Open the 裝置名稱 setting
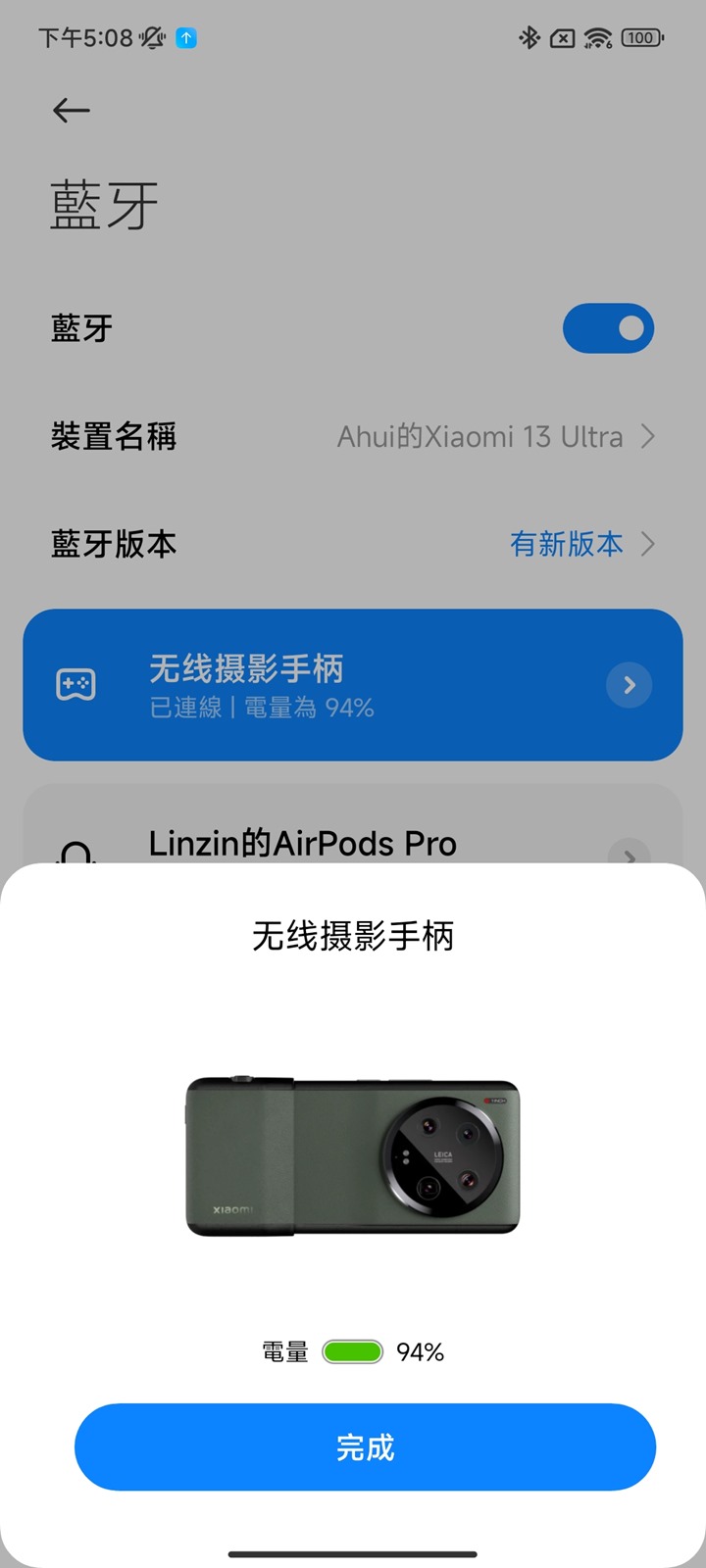This screenshot has height=1568, width=706. (353, 436)
